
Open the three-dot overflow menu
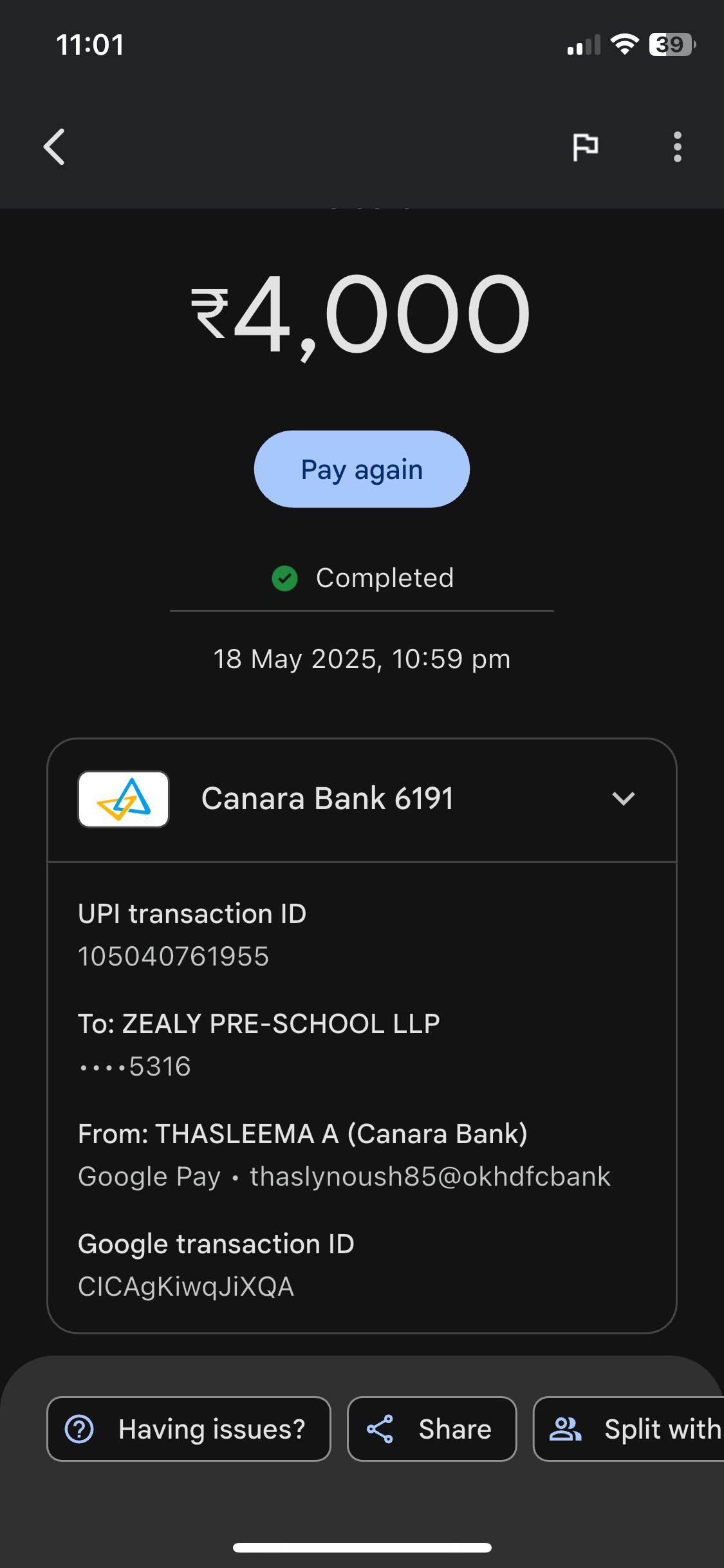coord(677,147)
